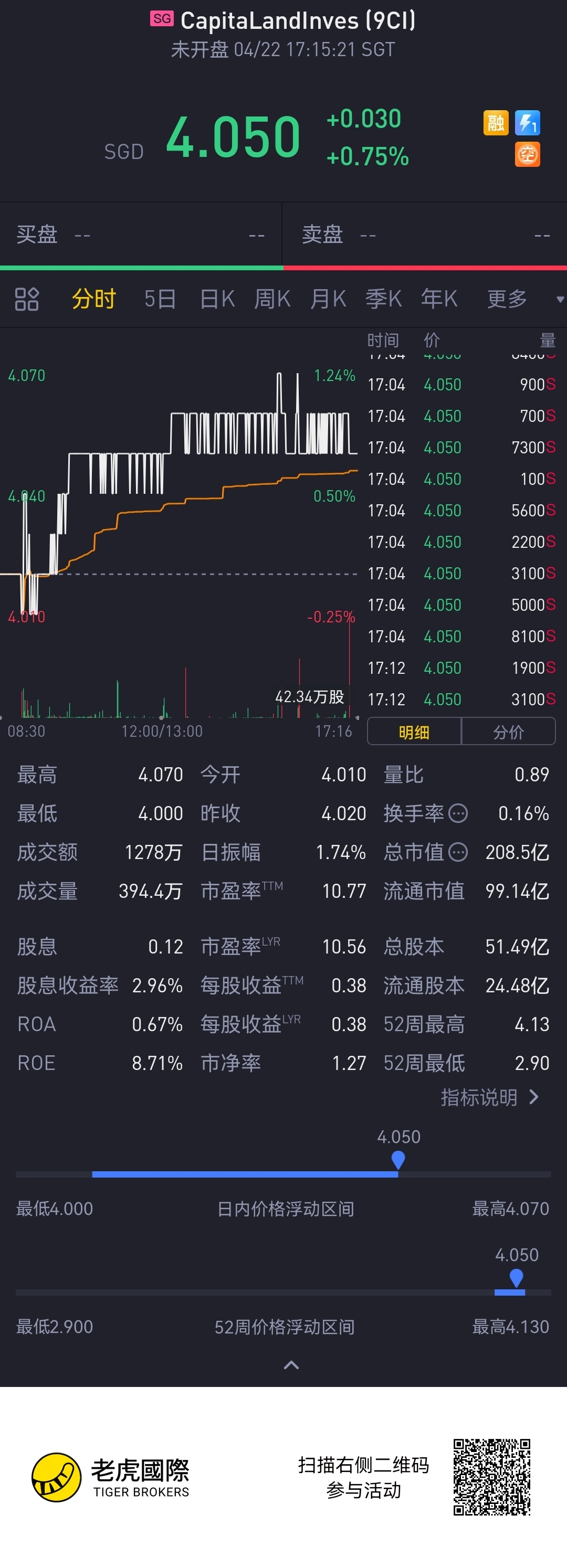This screenshot has width=567, height=1568.
Task: Switch to the 分价 price distribution tab
Action: (x=508, y=732)
